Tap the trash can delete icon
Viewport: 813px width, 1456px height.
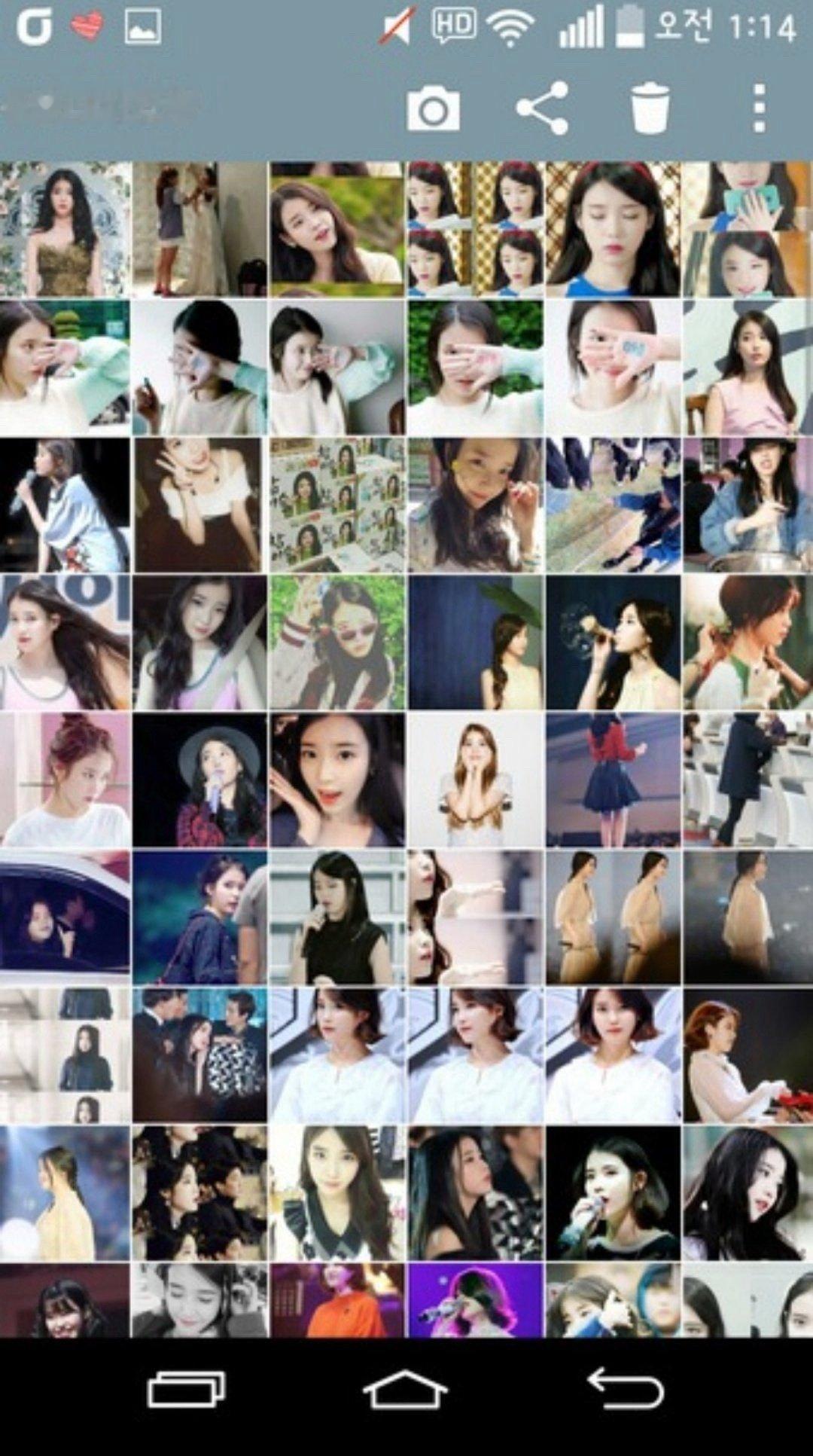click(x=649, y=108)
